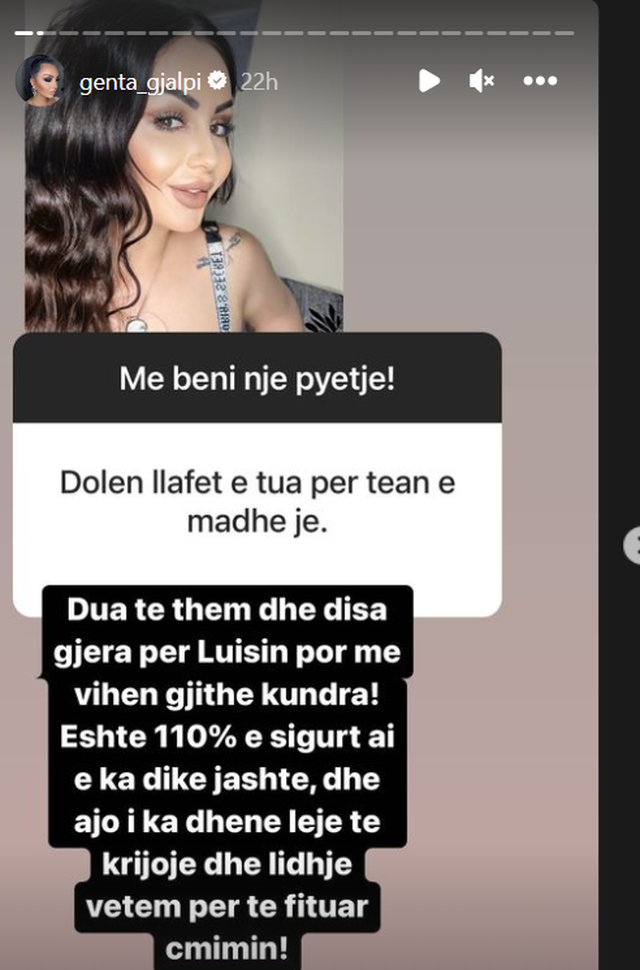Unmute the story audio
This screenshot has height=970, width=640.
coord(481,81)
